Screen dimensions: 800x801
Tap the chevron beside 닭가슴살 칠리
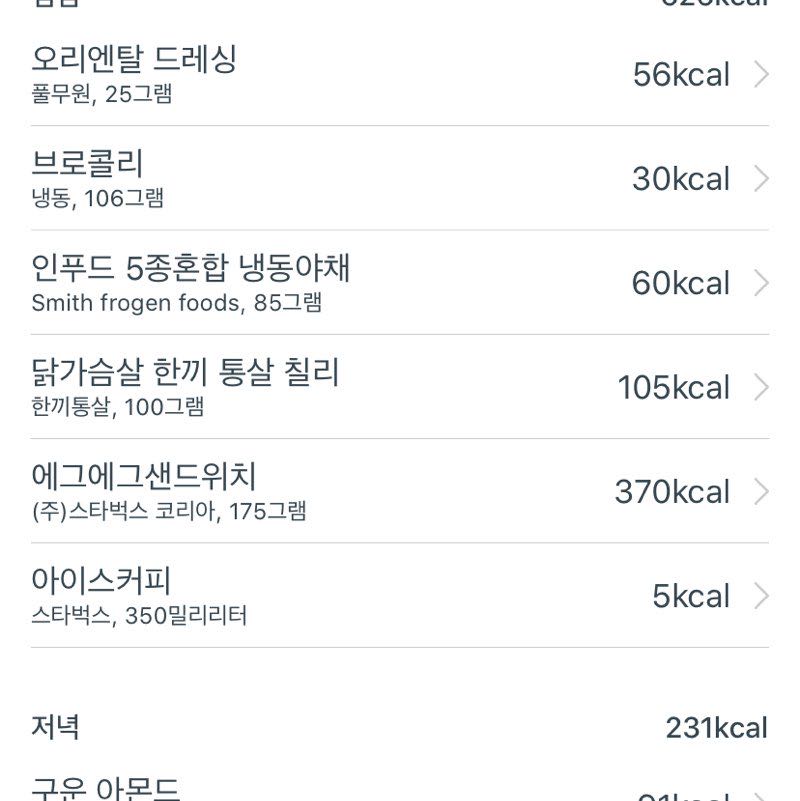(766, 387)
